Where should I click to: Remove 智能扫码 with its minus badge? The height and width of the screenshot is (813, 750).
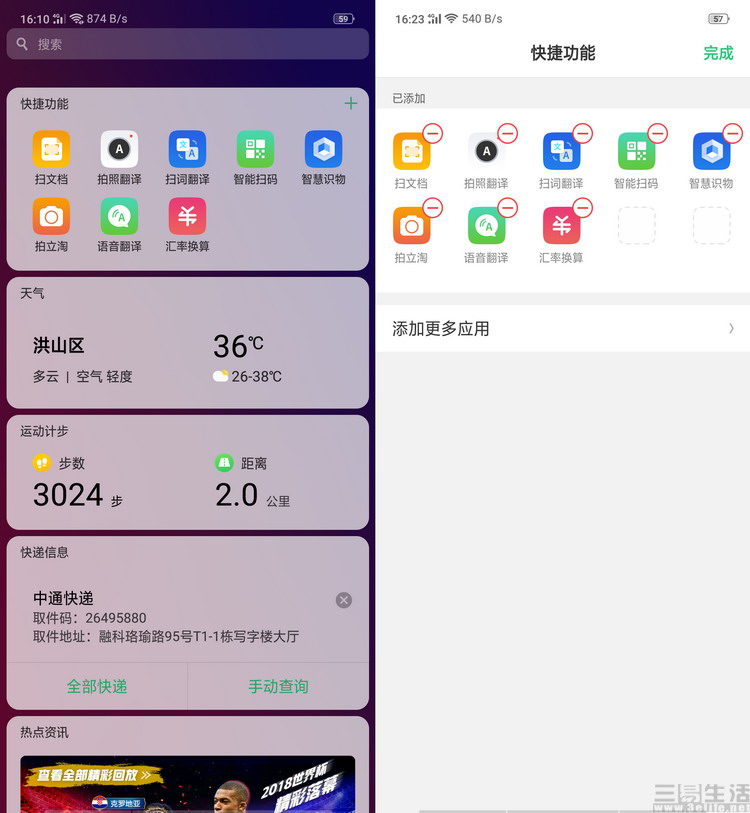tap(658, 133)
